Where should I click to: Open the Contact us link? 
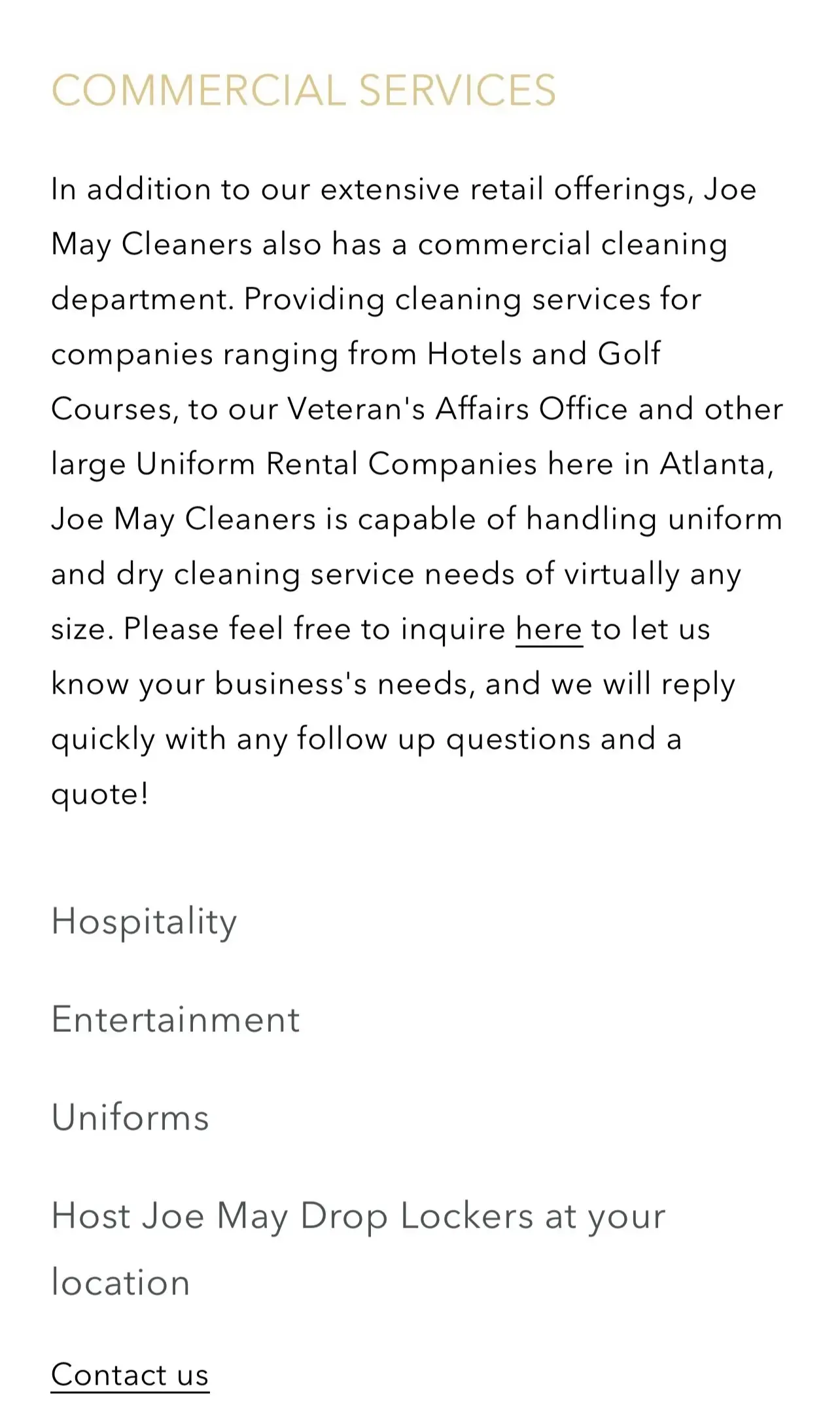tap(130, 1374)
